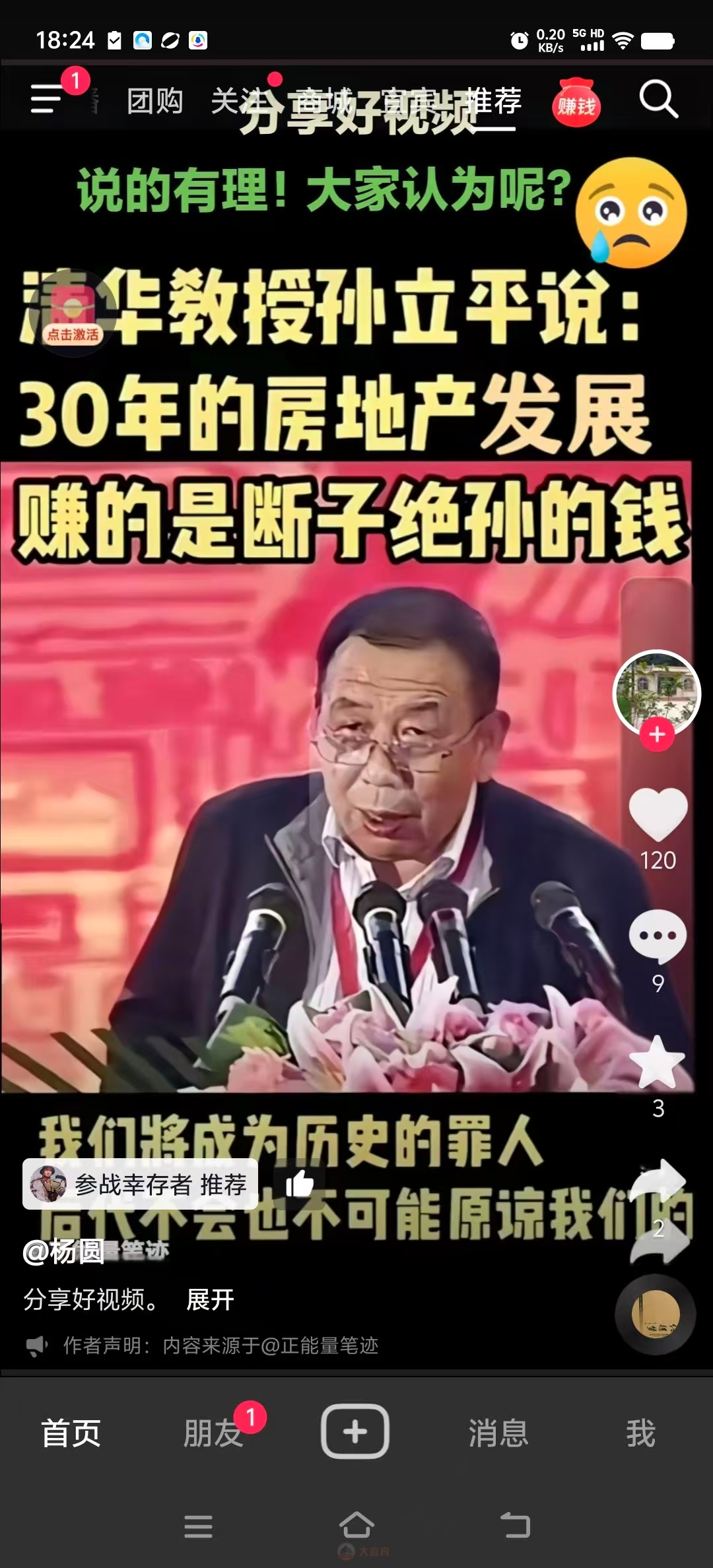Open the 消息 tab
The height and width of the screenshot is (1568, 713).
[x=498, y=1433]
